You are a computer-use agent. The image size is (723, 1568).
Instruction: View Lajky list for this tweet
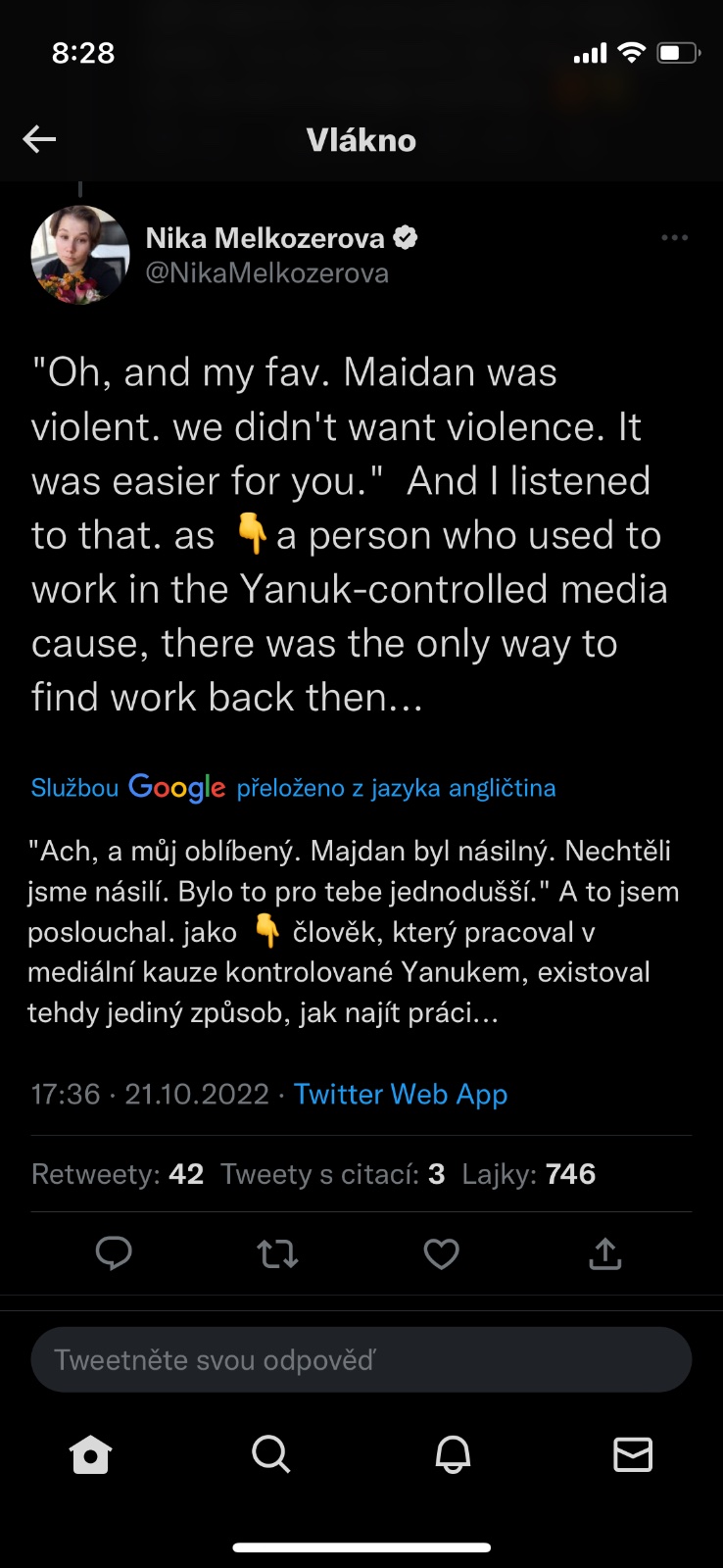click(529, 1174)
